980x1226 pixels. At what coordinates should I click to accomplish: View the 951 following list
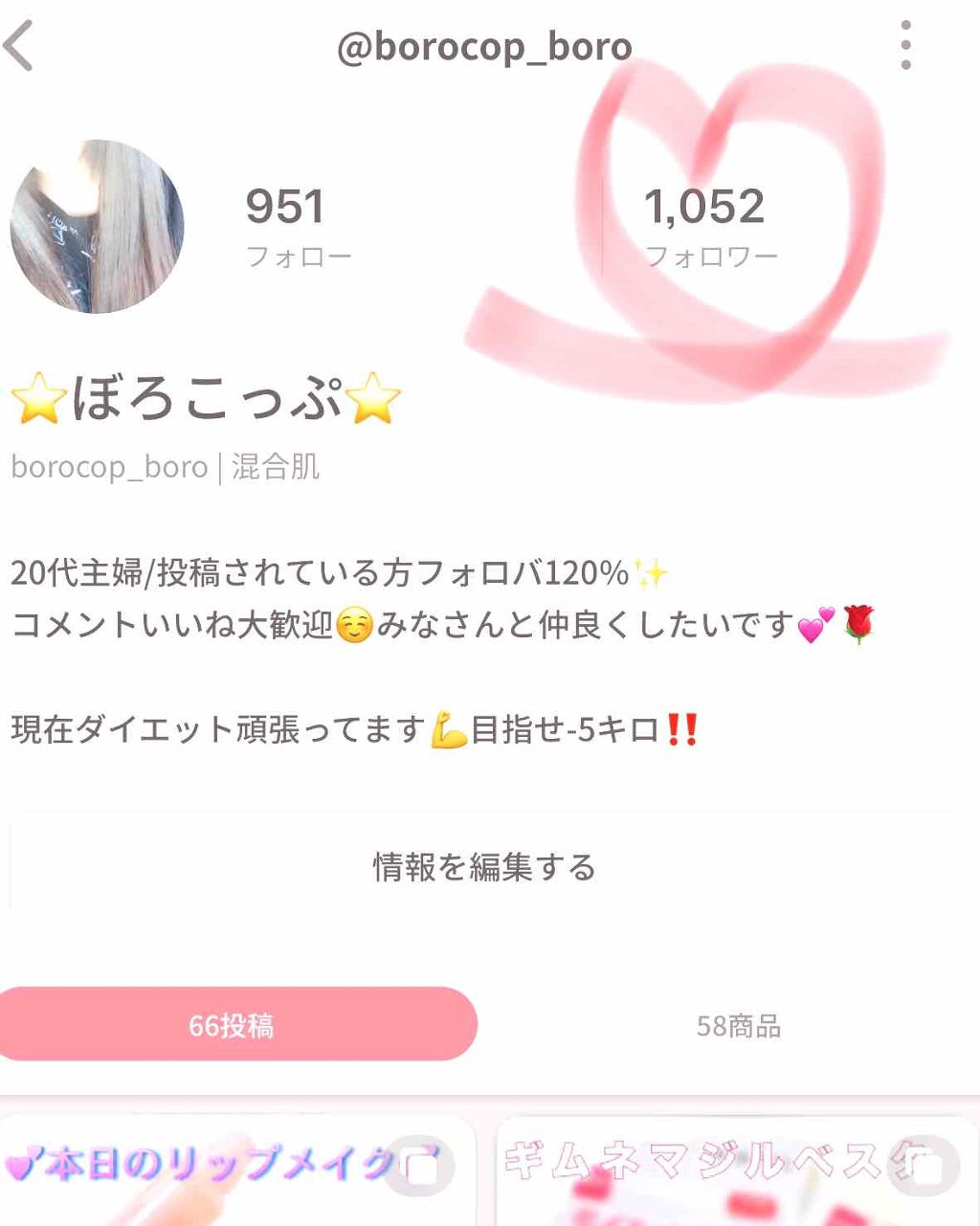pyautogui.click(x=297, y=228)
